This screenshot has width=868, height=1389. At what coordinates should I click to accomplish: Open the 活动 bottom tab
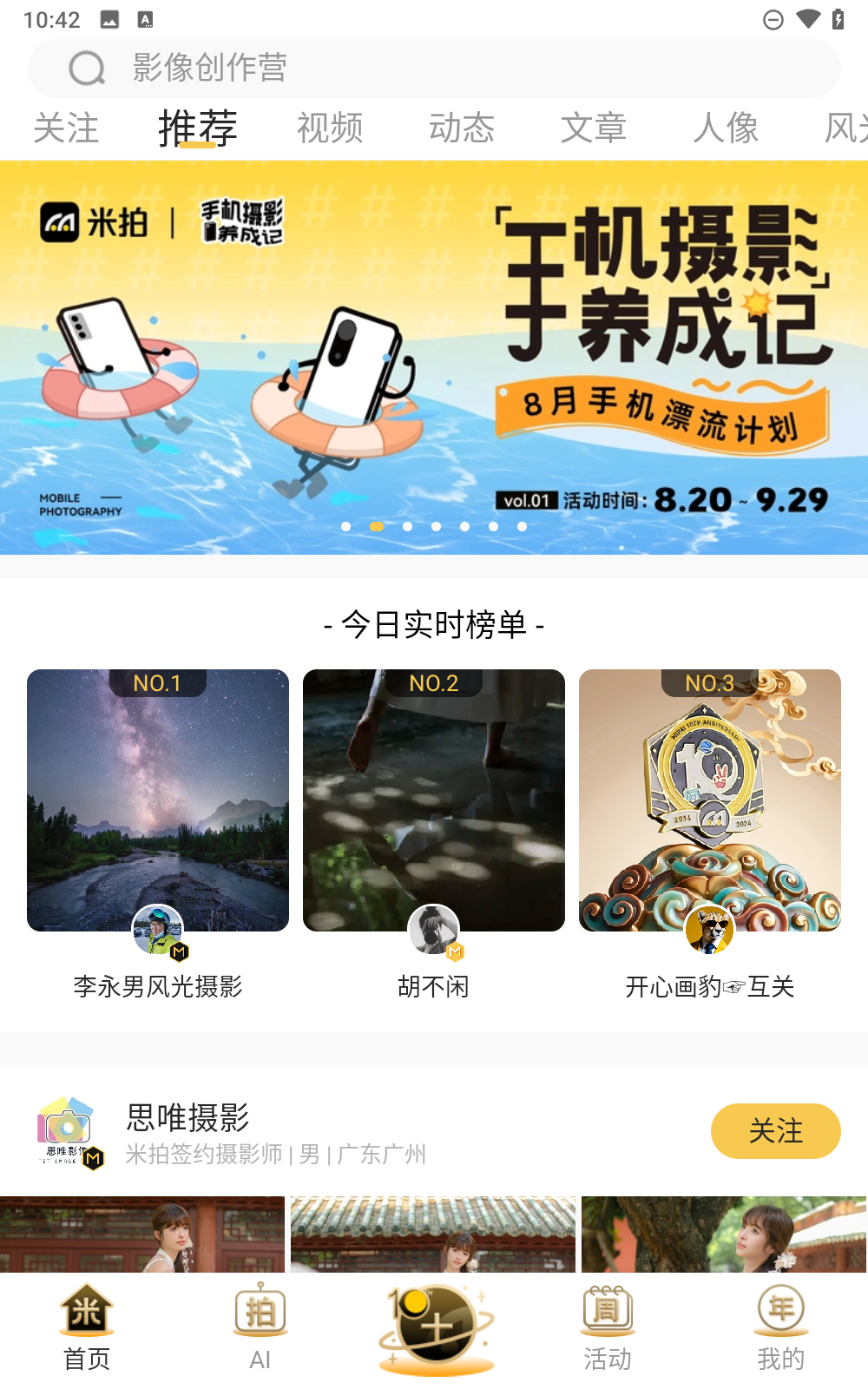click(x=608, y=1328)
